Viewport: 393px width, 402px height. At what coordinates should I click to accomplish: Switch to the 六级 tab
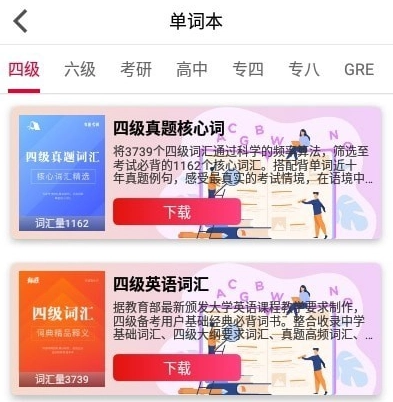[x=80, y=69]
